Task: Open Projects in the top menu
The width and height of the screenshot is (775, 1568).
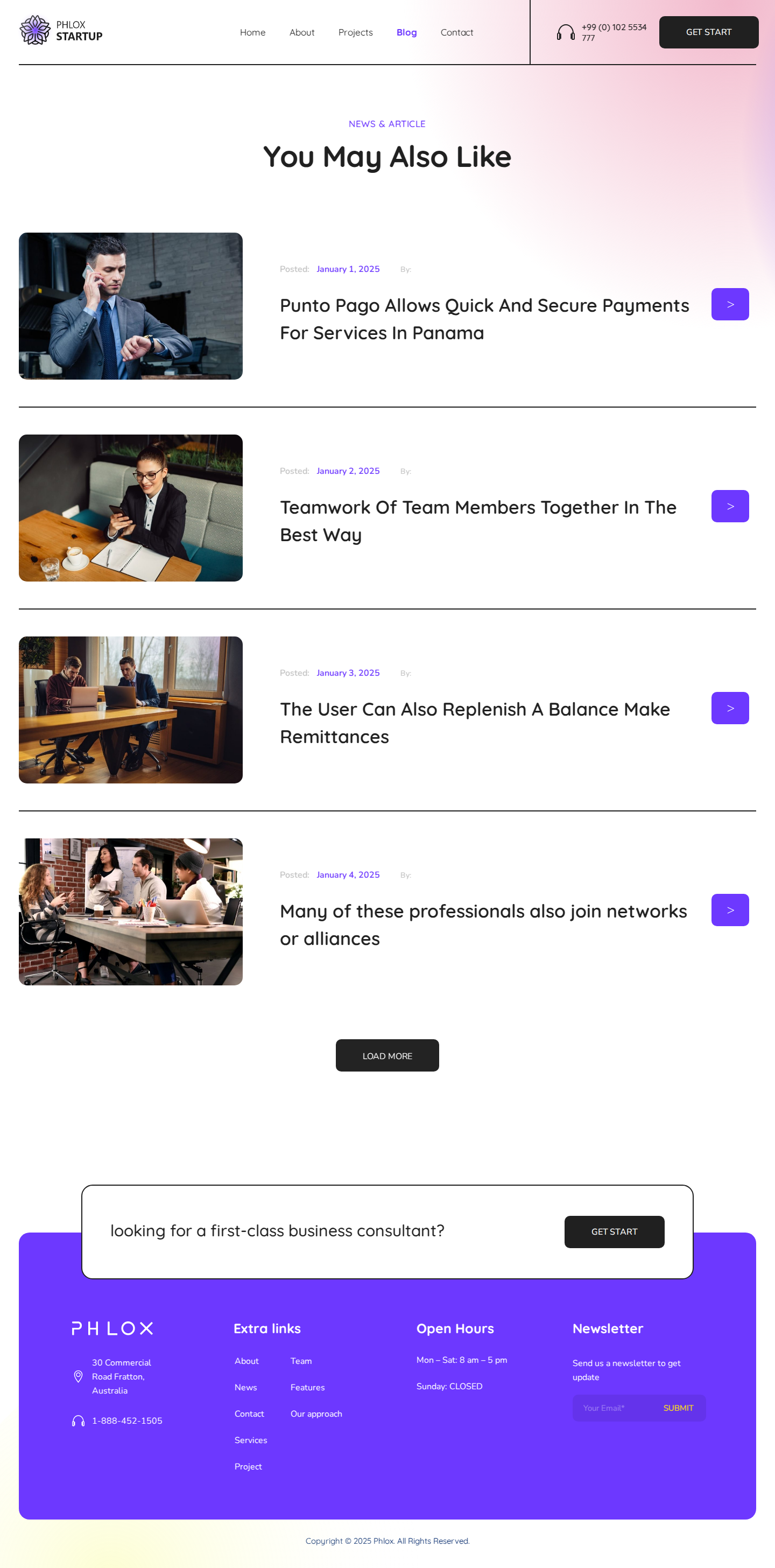Action: click(x=355, y=32)
